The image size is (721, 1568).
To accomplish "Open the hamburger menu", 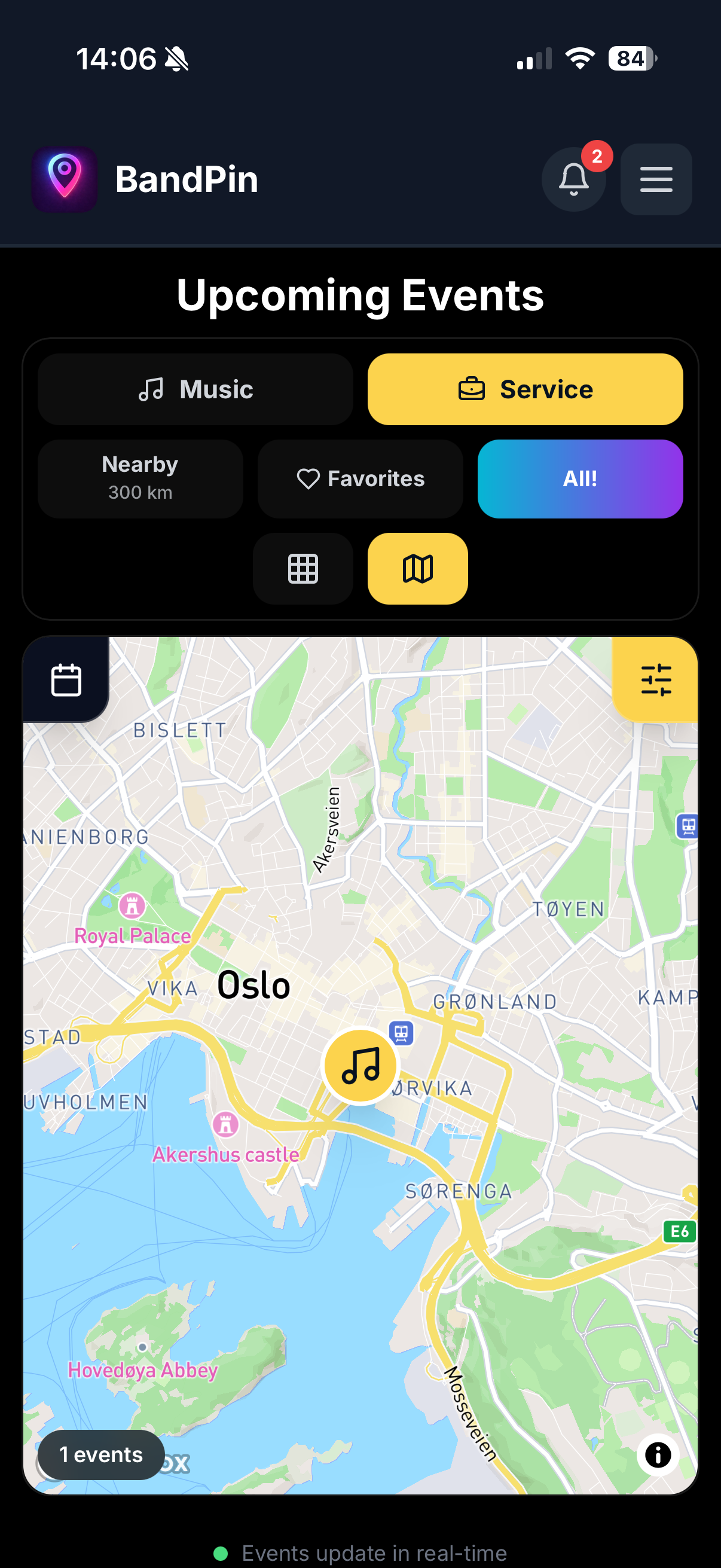I will pyautogui.click(x=656, y=179).
